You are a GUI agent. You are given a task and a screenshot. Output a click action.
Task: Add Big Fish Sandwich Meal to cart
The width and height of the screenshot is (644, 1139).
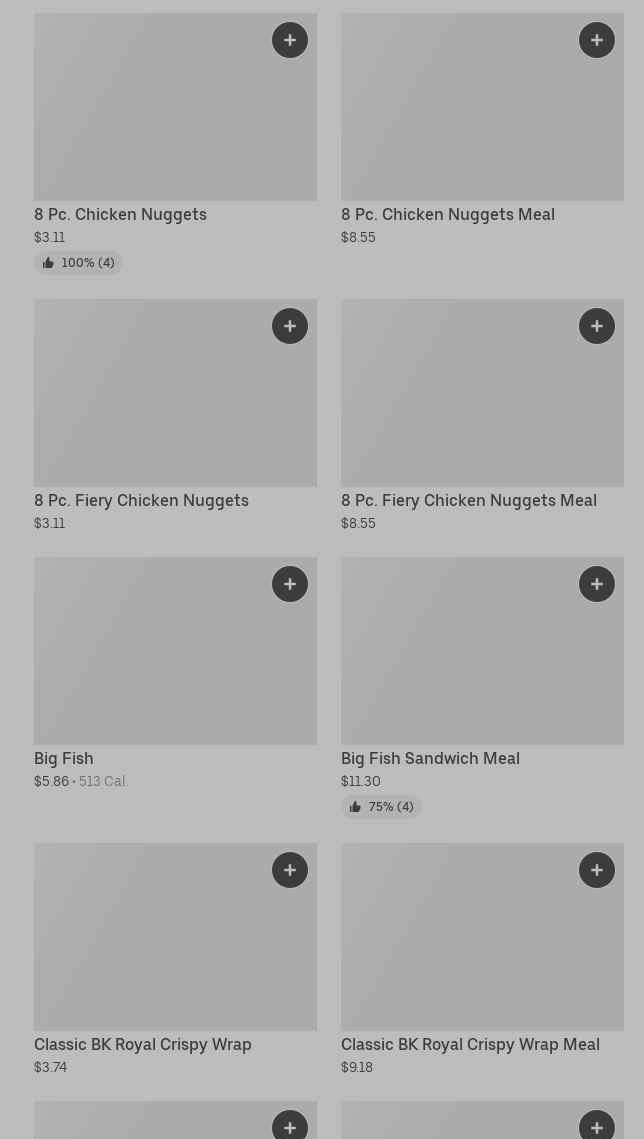(x=597, y=584)
